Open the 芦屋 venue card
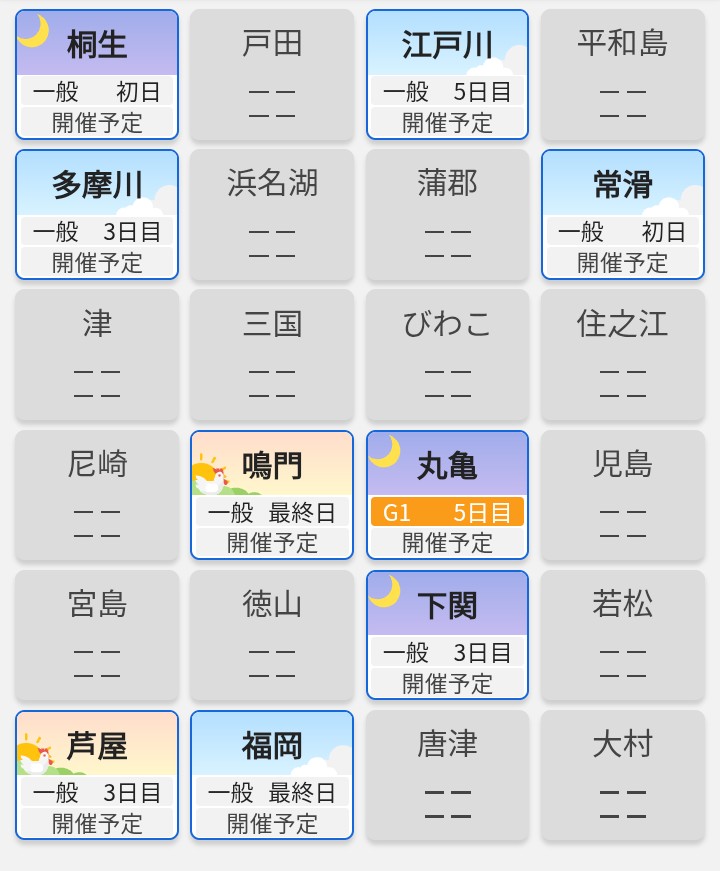720x871 pixels. coord(97,775)
